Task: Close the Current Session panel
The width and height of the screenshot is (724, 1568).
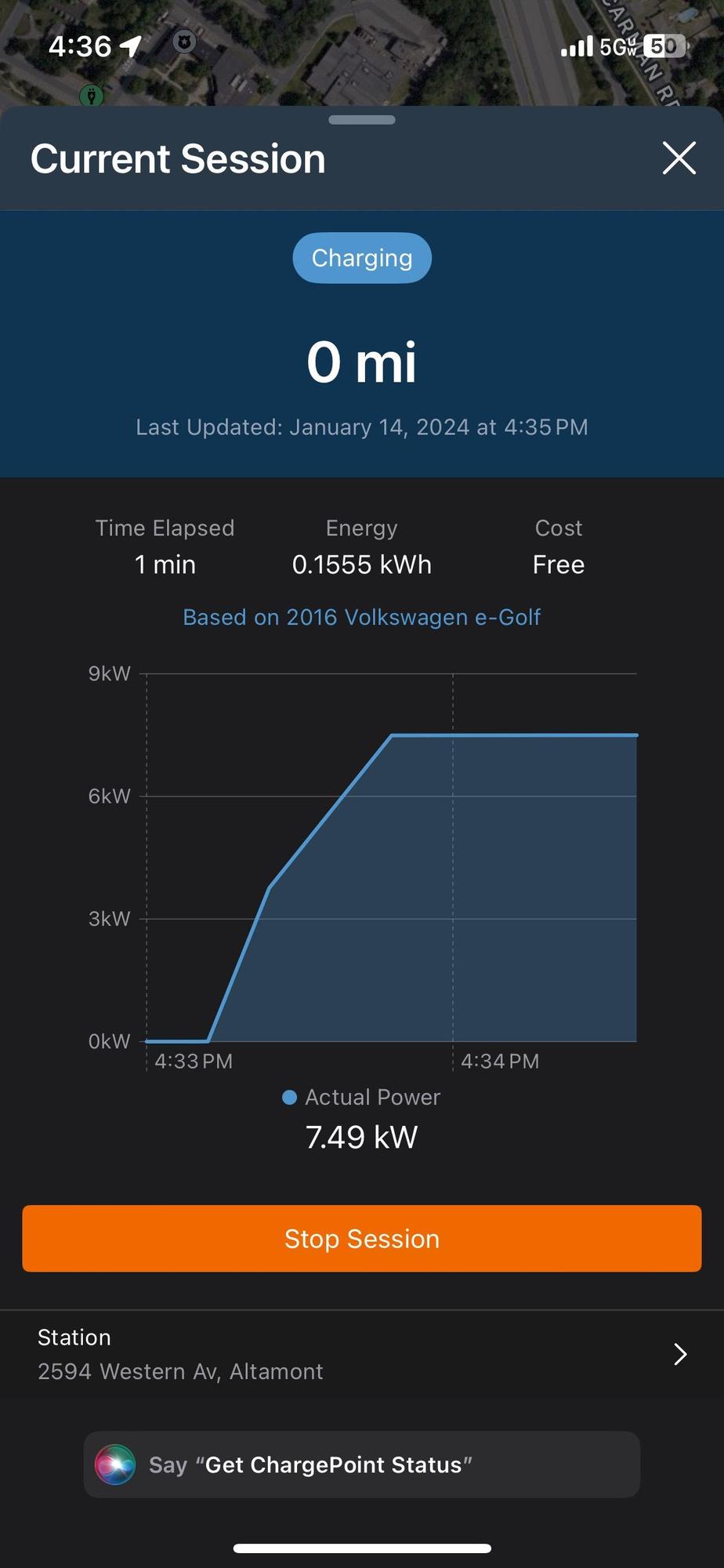Action: [x=679, y=158]
